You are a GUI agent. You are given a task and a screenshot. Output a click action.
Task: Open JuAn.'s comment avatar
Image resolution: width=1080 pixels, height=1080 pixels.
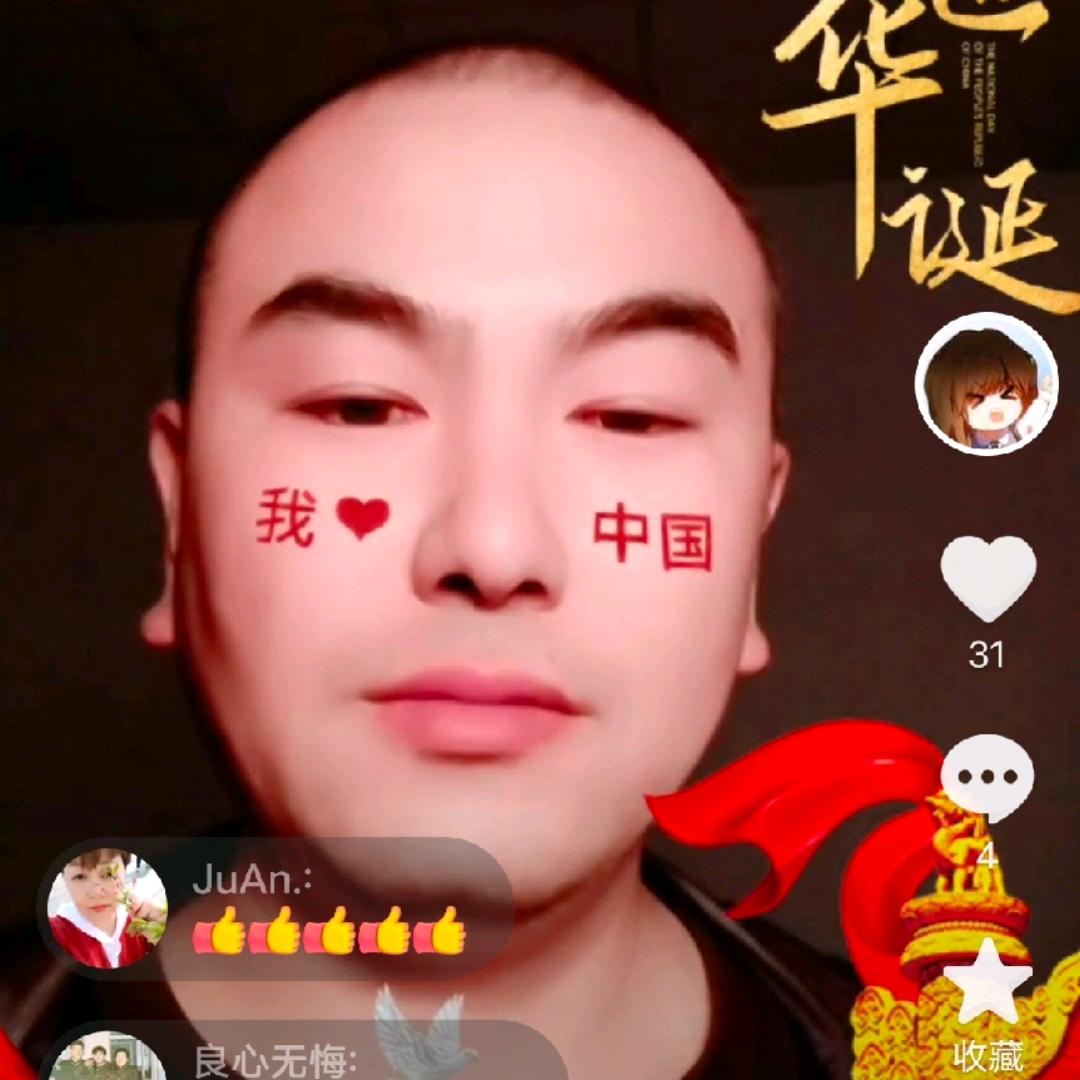(x=107, y=908)
